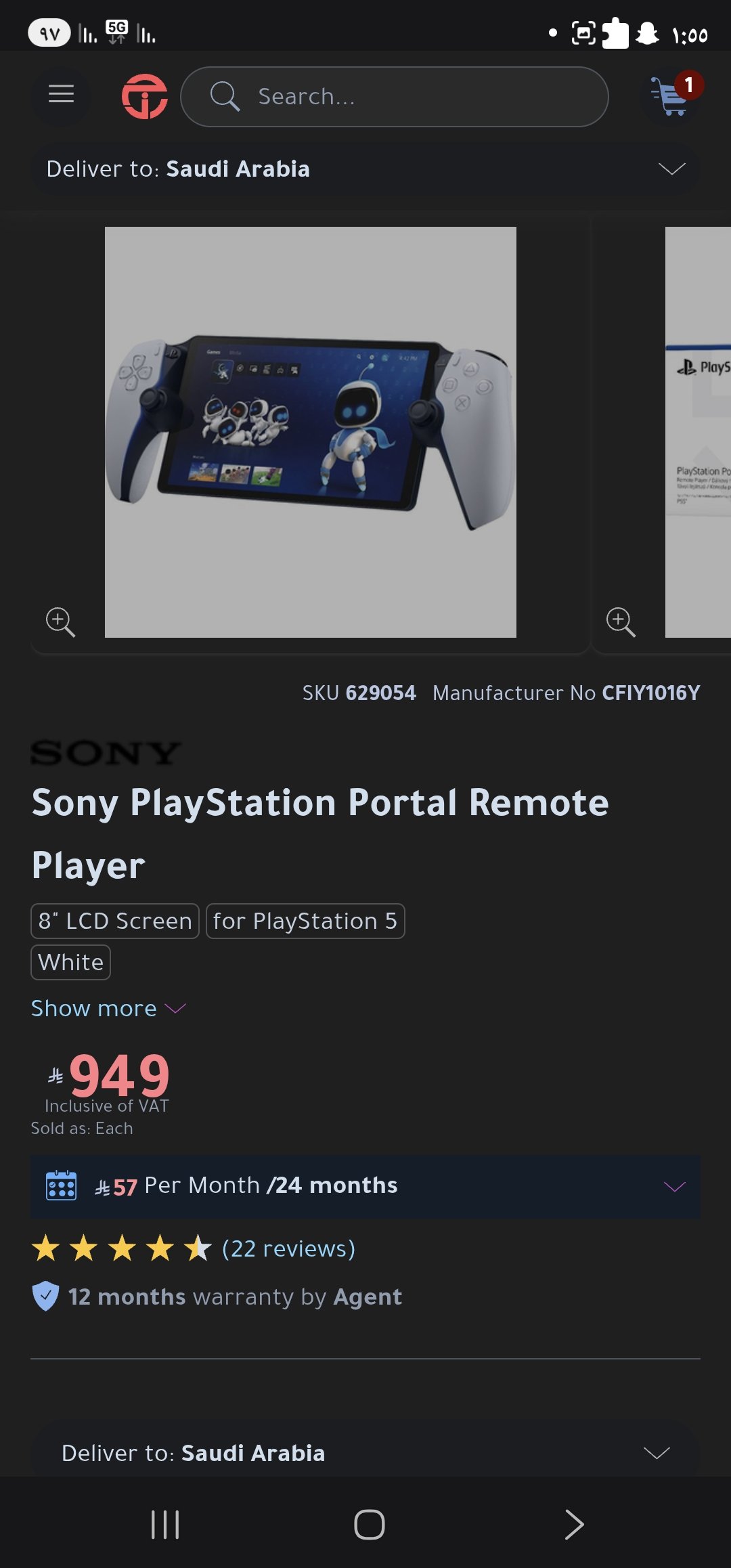Go to the store home via logo
Screen dimensions: 731x1568
(x=144, y=97)
